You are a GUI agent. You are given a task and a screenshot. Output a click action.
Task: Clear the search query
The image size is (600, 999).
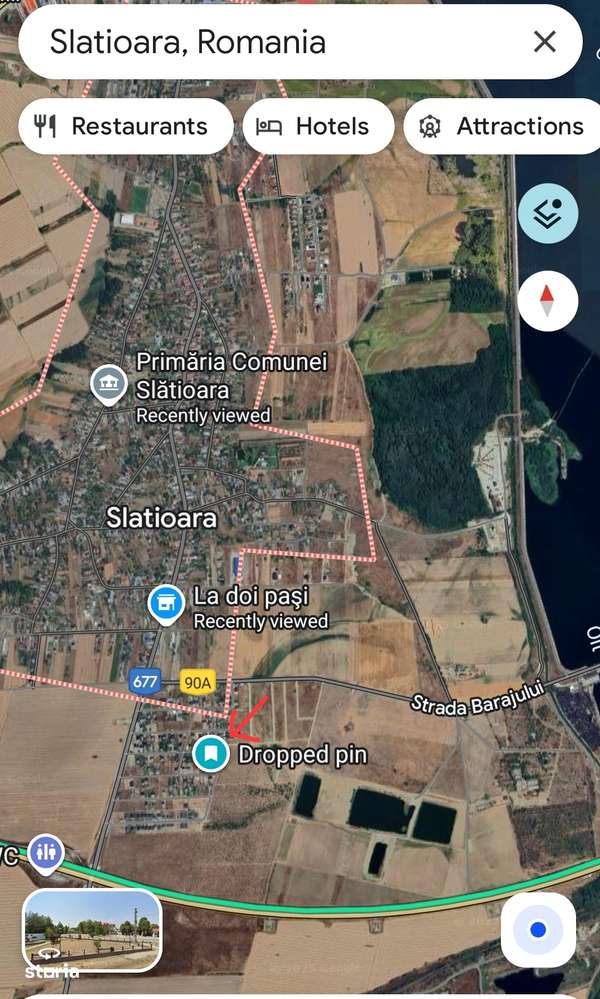pyautogui.click(x=544, y=42)
